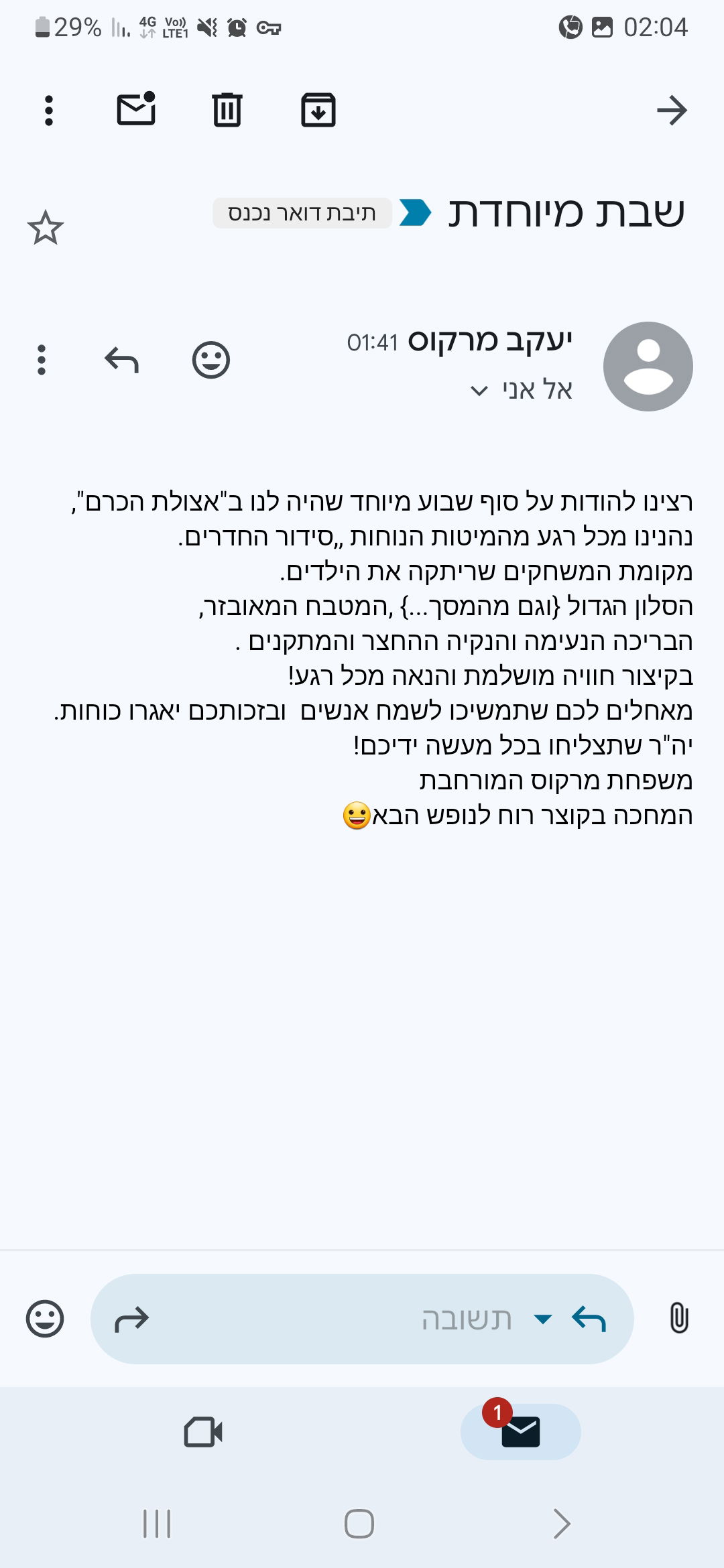
Task: Switch to the Mail tab
Action: (x=521, y=1432)
